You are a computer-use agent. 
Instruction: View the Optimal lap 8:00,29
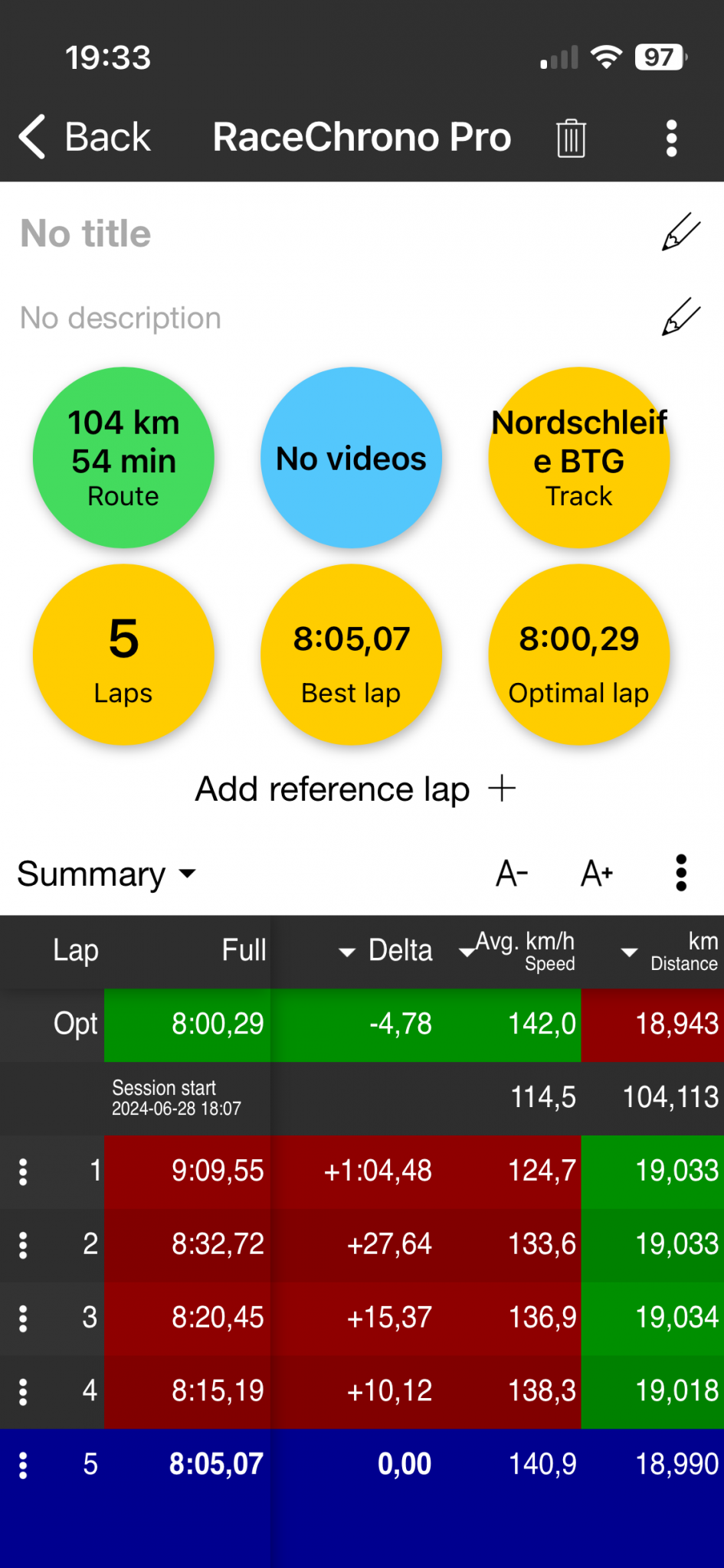tap(579, 655)
